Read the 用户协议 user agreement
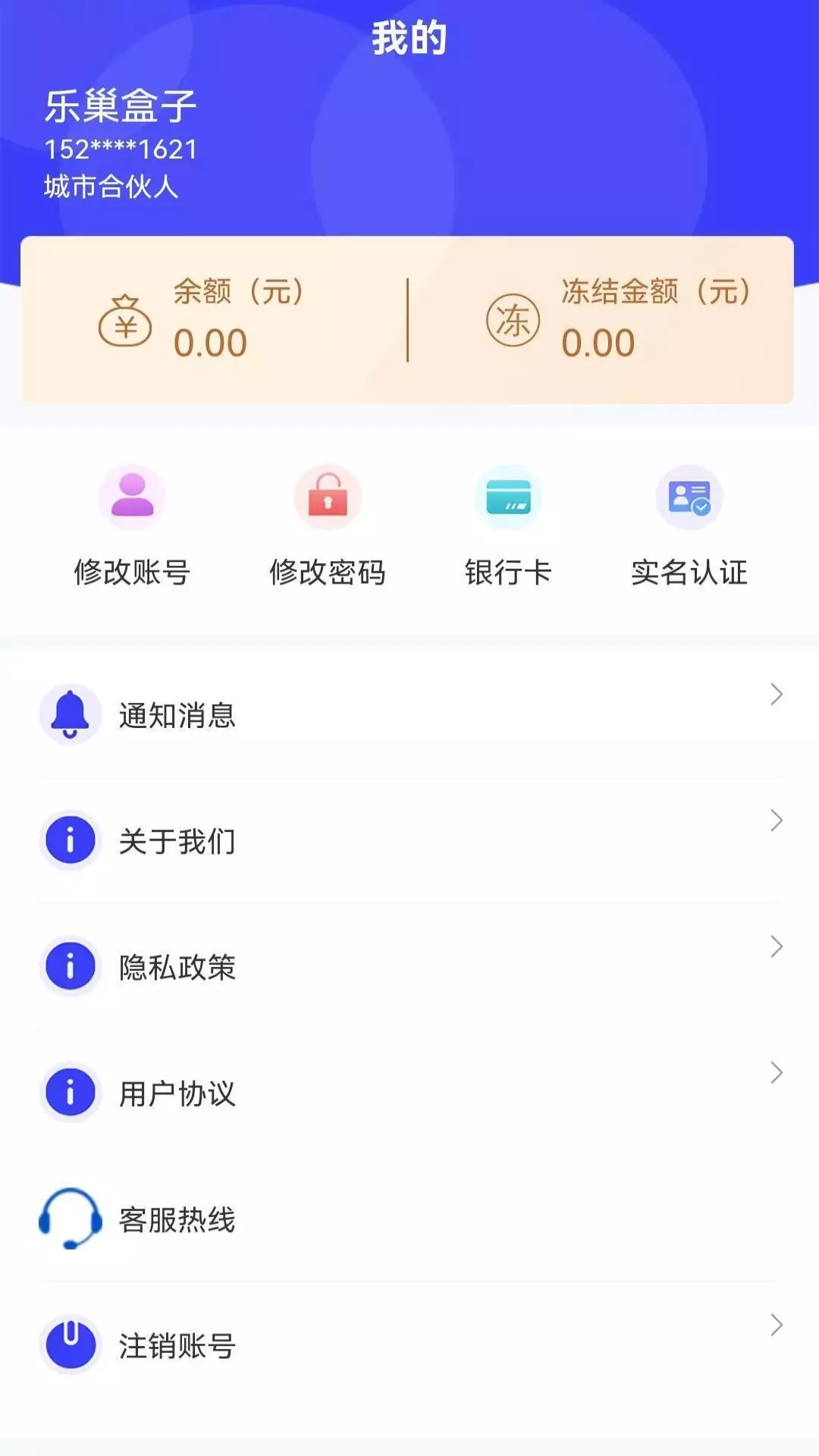The width and height of the screenshot is (819, 1456). [409, 1093]
